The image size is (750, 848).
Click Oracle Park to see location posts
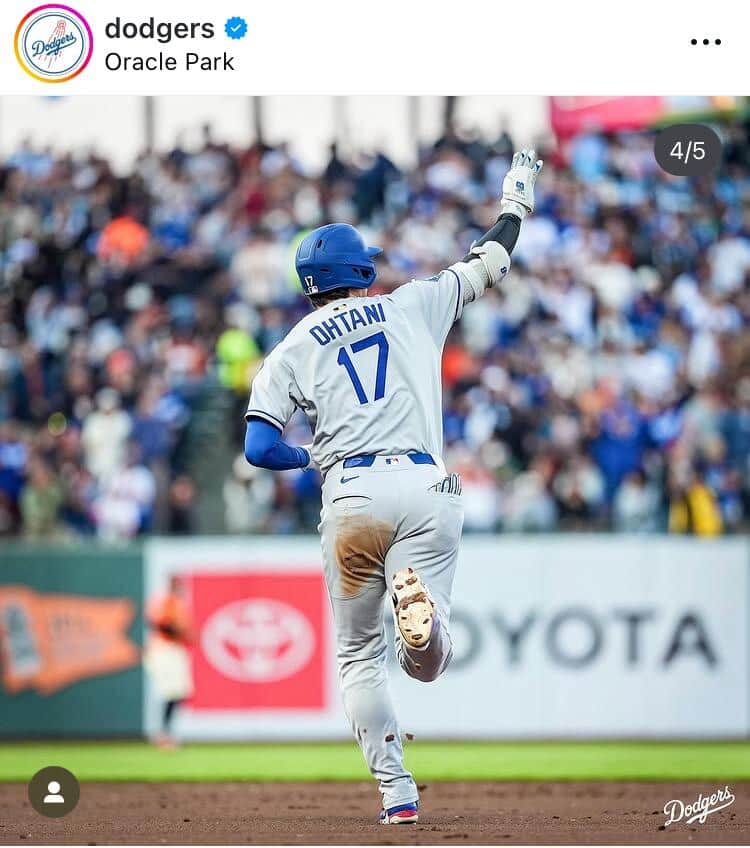pyautogui.click(x=168, y=62)
